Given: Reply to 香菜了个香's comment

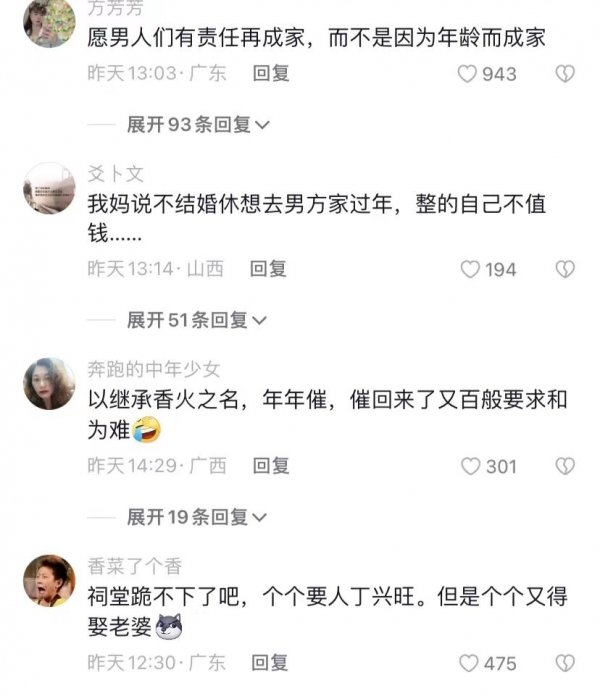Looking at the screenshot, I should [270, 662].
